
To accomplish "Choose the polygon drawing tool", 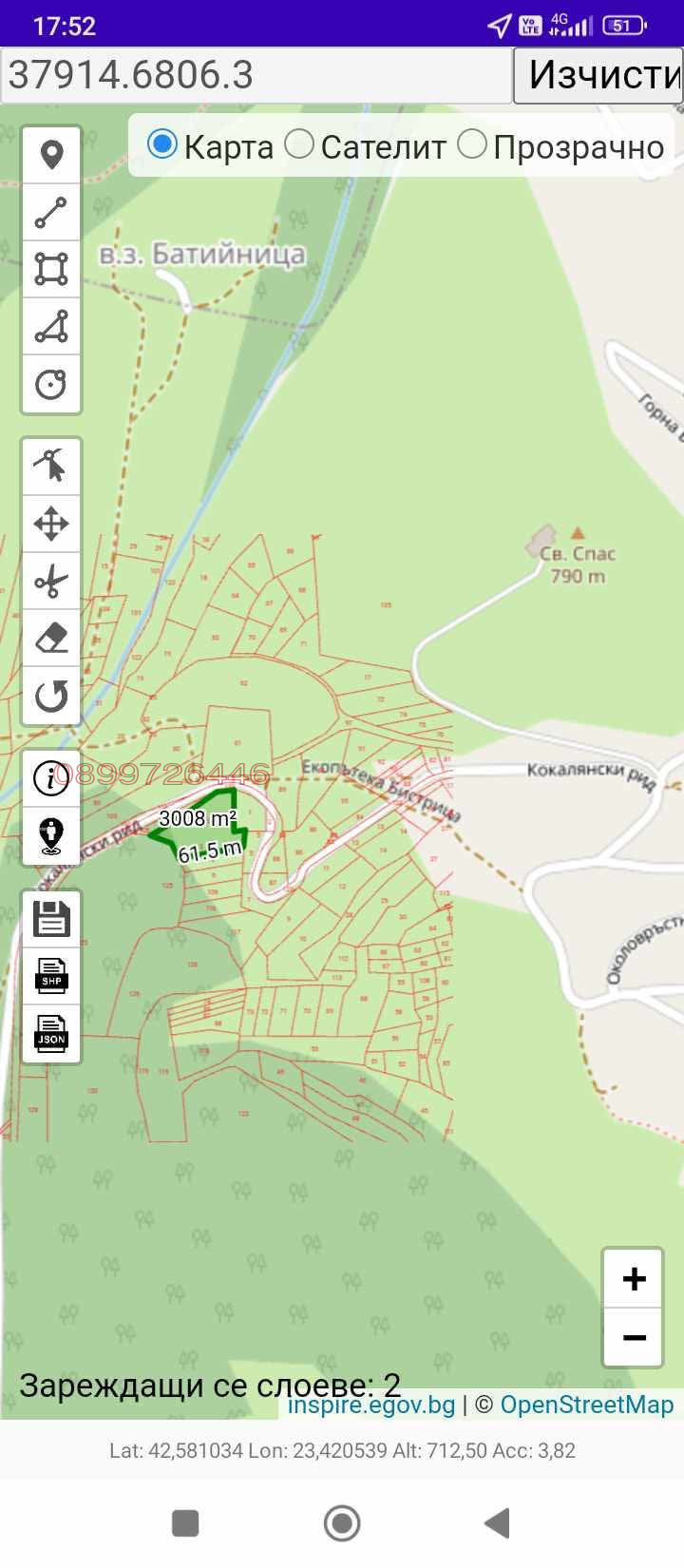I will 51,326.
